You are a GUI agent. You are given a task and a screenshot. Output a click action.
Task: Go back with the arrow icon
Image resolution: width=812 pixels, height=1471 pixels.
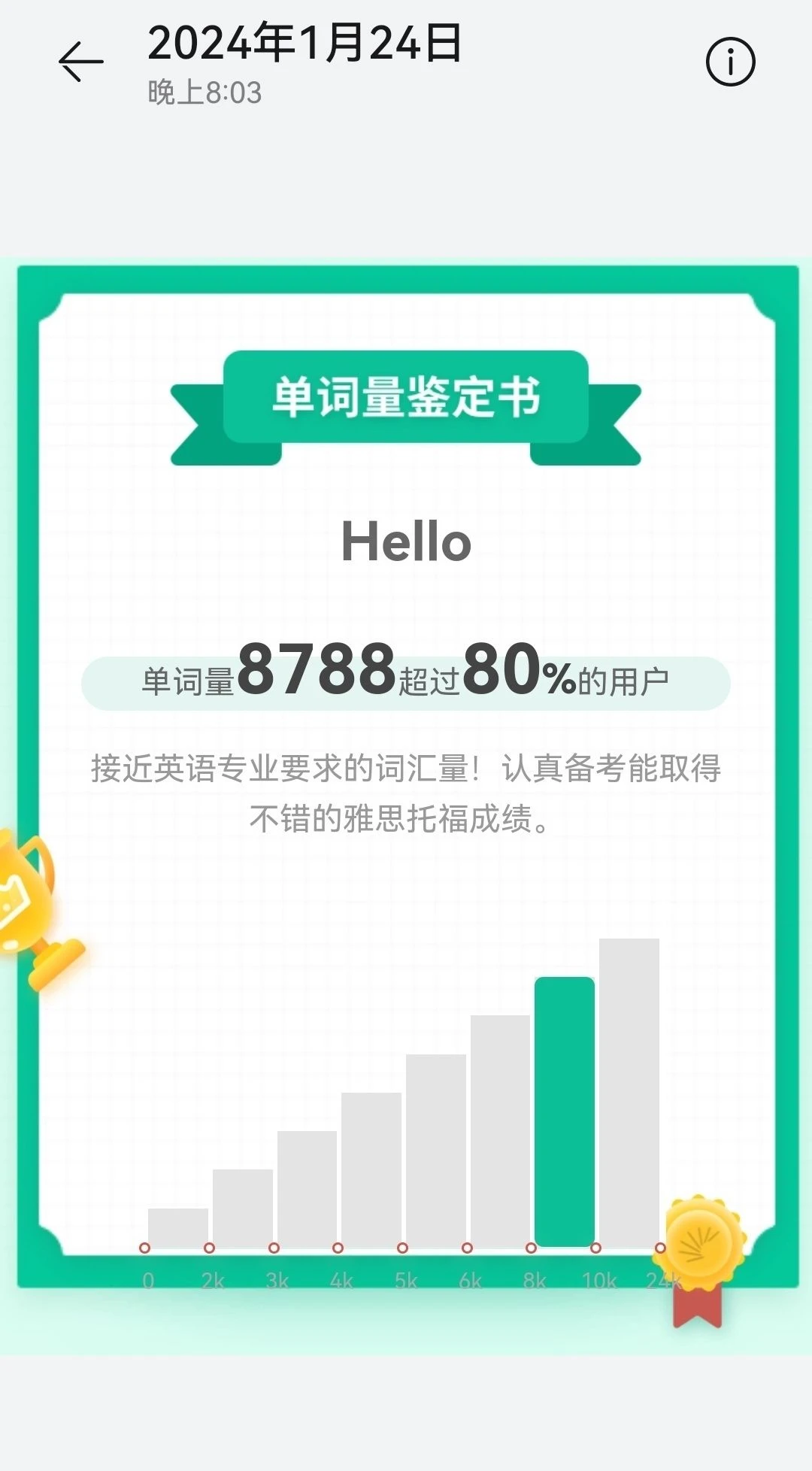pyautogui.click(x=80, y=62)
